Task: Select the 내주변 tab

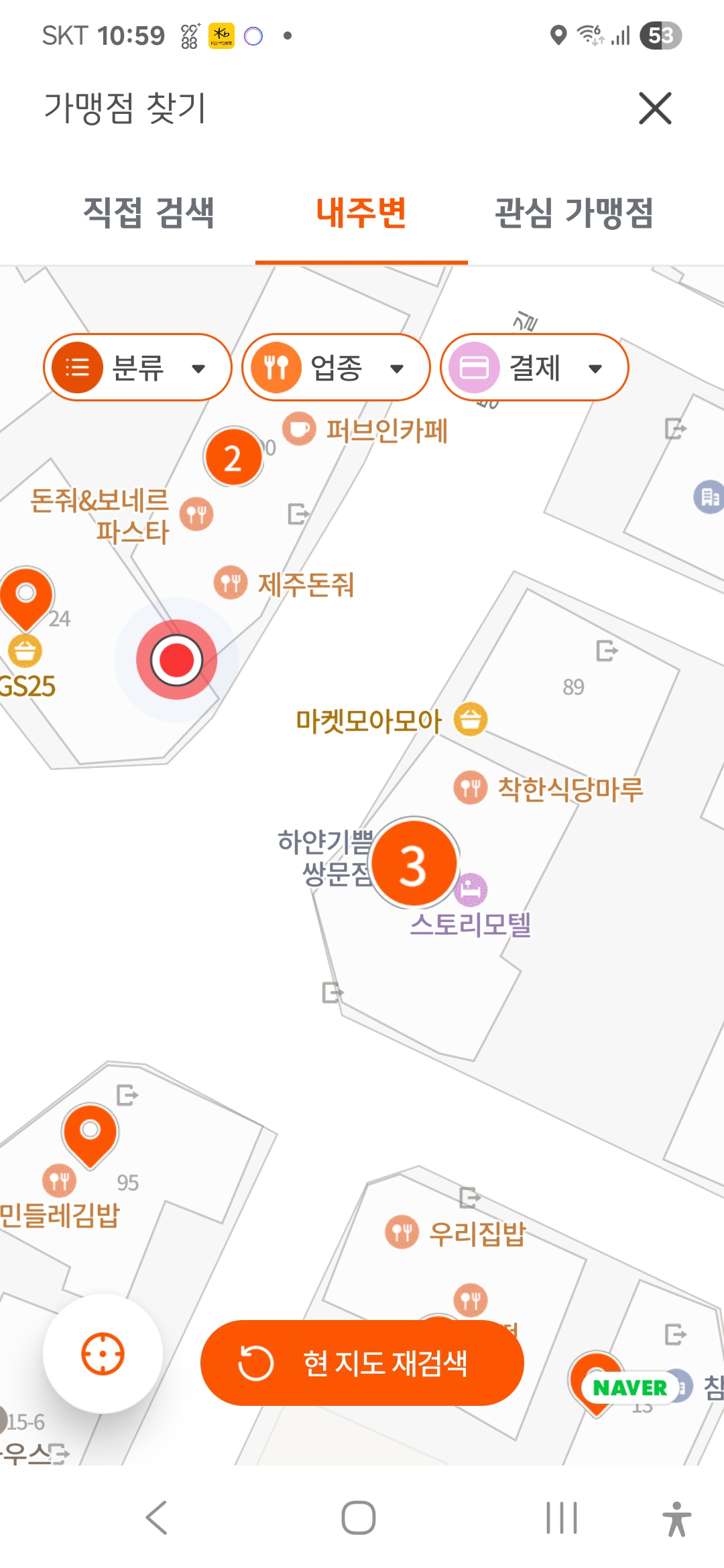Action: (361, 213)
